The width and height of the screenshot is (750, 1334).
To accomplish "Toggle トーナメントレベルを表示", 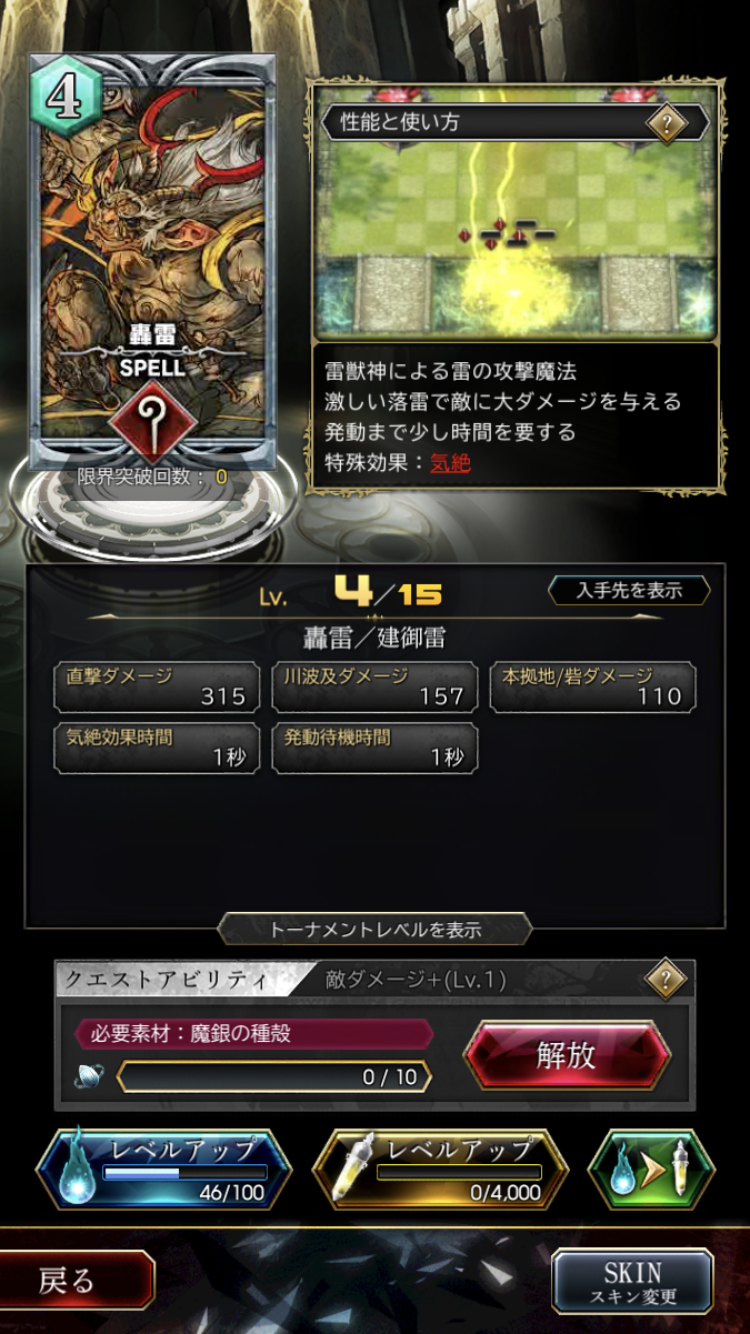I will tap(375, 929).
